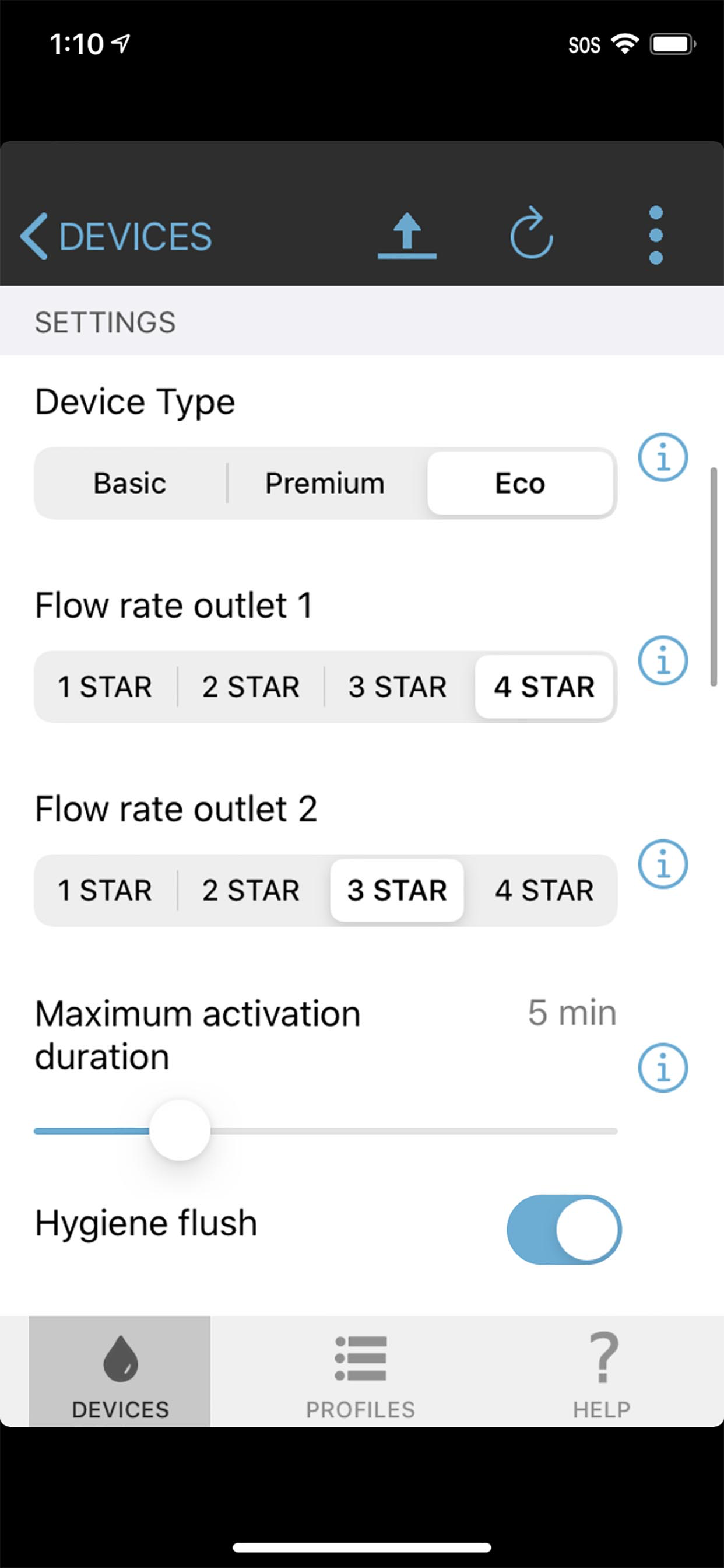Go back to Devices list
The width and height of the screenshot is (724, 1568).
(116, 236)
